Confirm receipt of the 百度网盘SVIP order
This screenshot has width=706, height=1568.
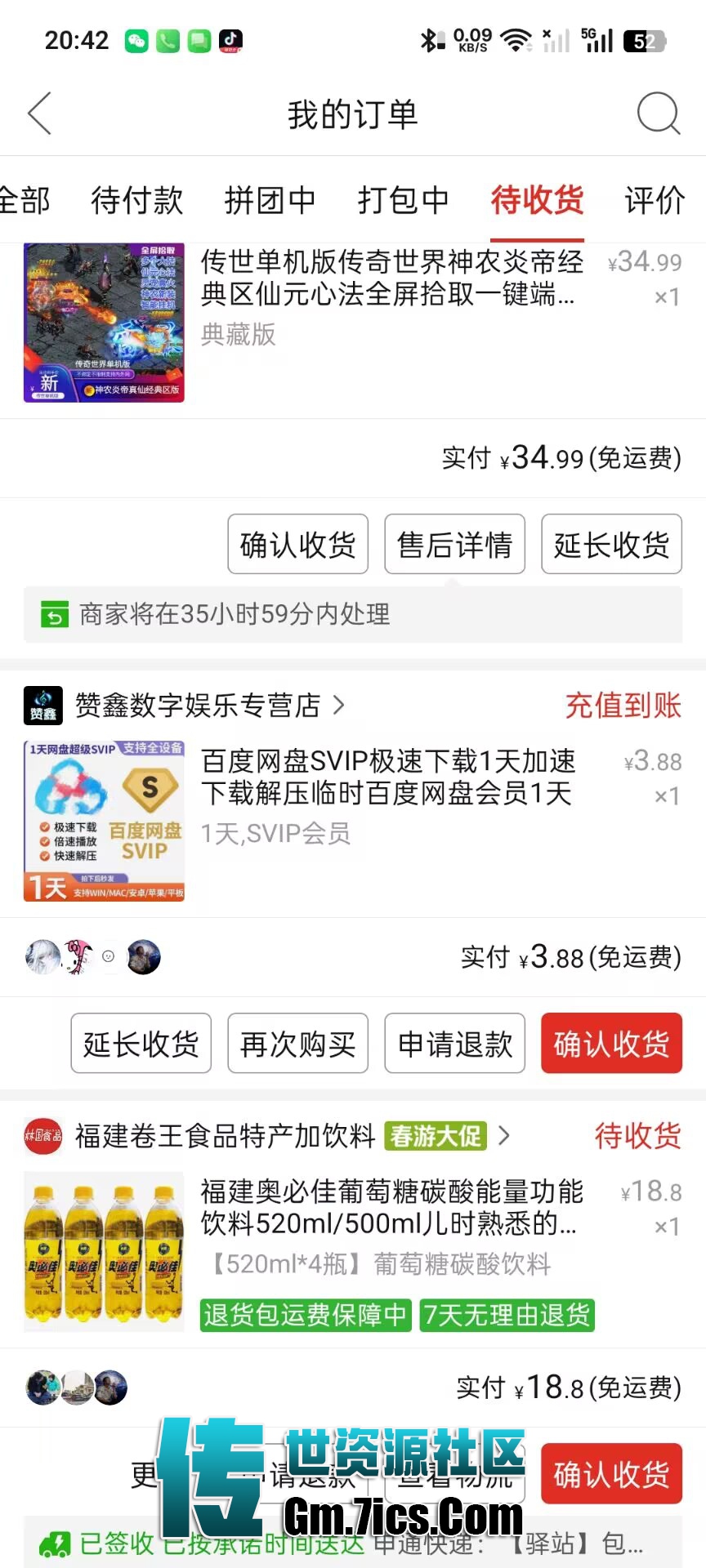pyautogui.click(x=611, y=1044)
